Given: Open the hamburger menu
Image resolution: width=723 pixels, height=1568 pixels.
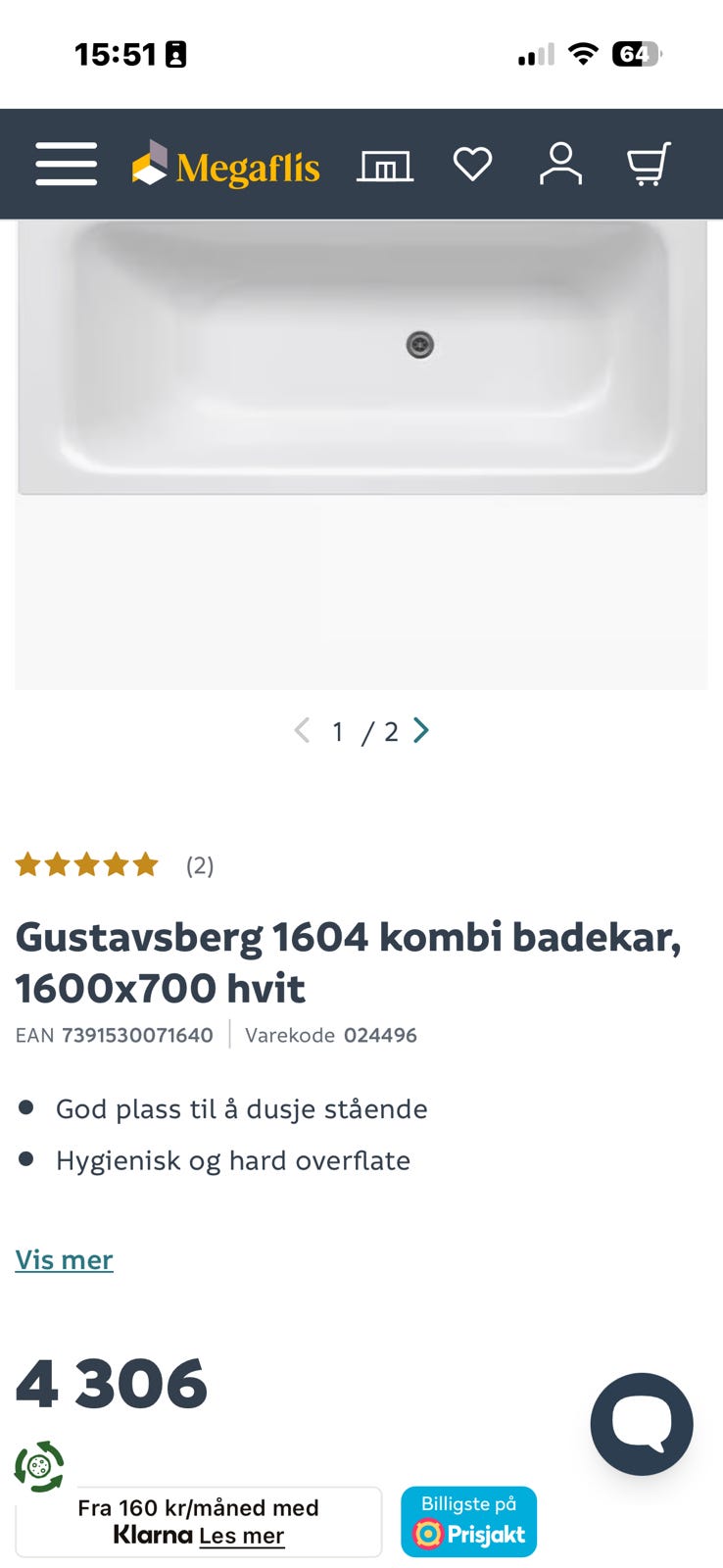Looking at the screenshot, I should click(66, 164).
